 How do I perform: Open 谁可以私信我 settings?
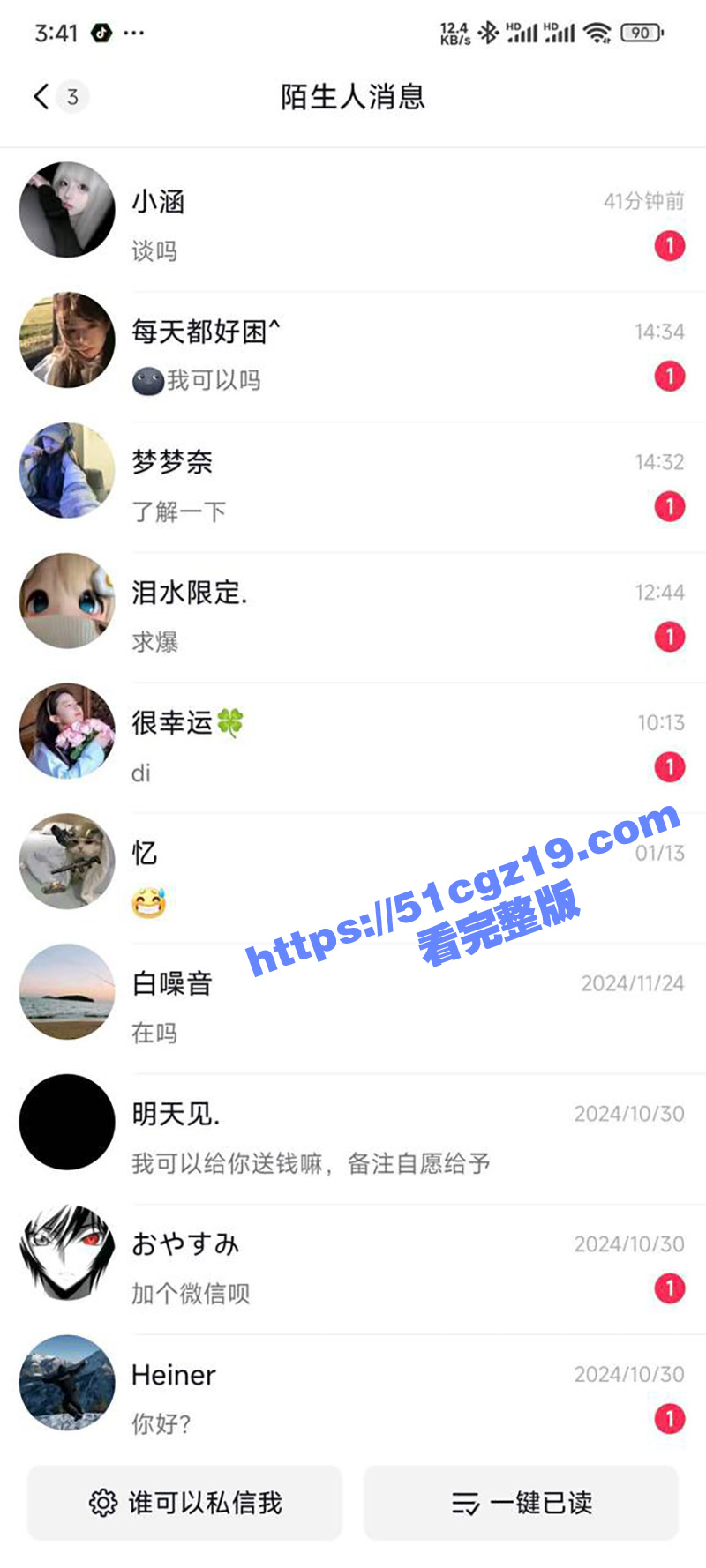pos(185,1503)
